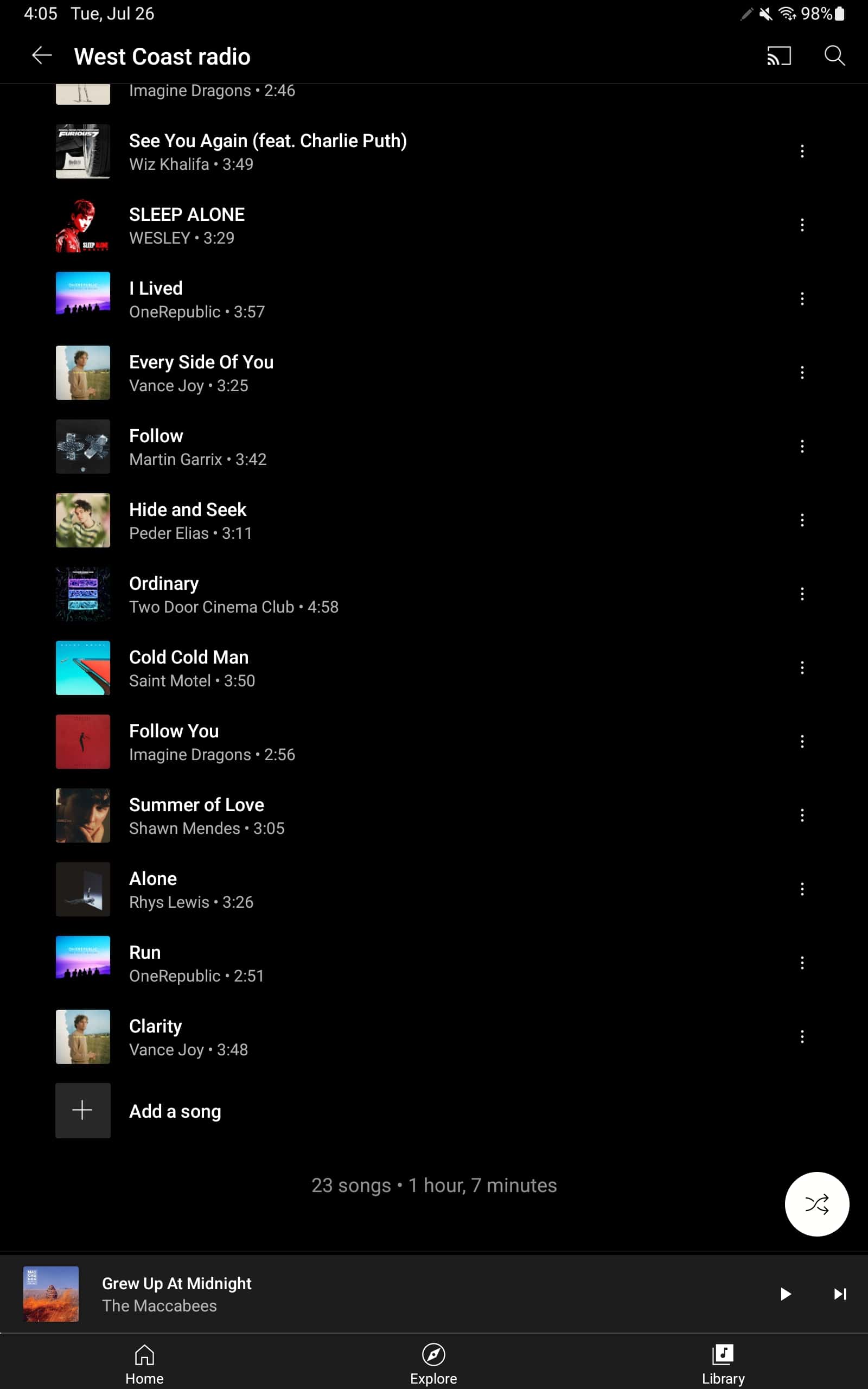Viewport: 868px width, 1389px height.
Task: Resume Grew Up At Midnight in mini player
Action: [x=786, y=1294]
